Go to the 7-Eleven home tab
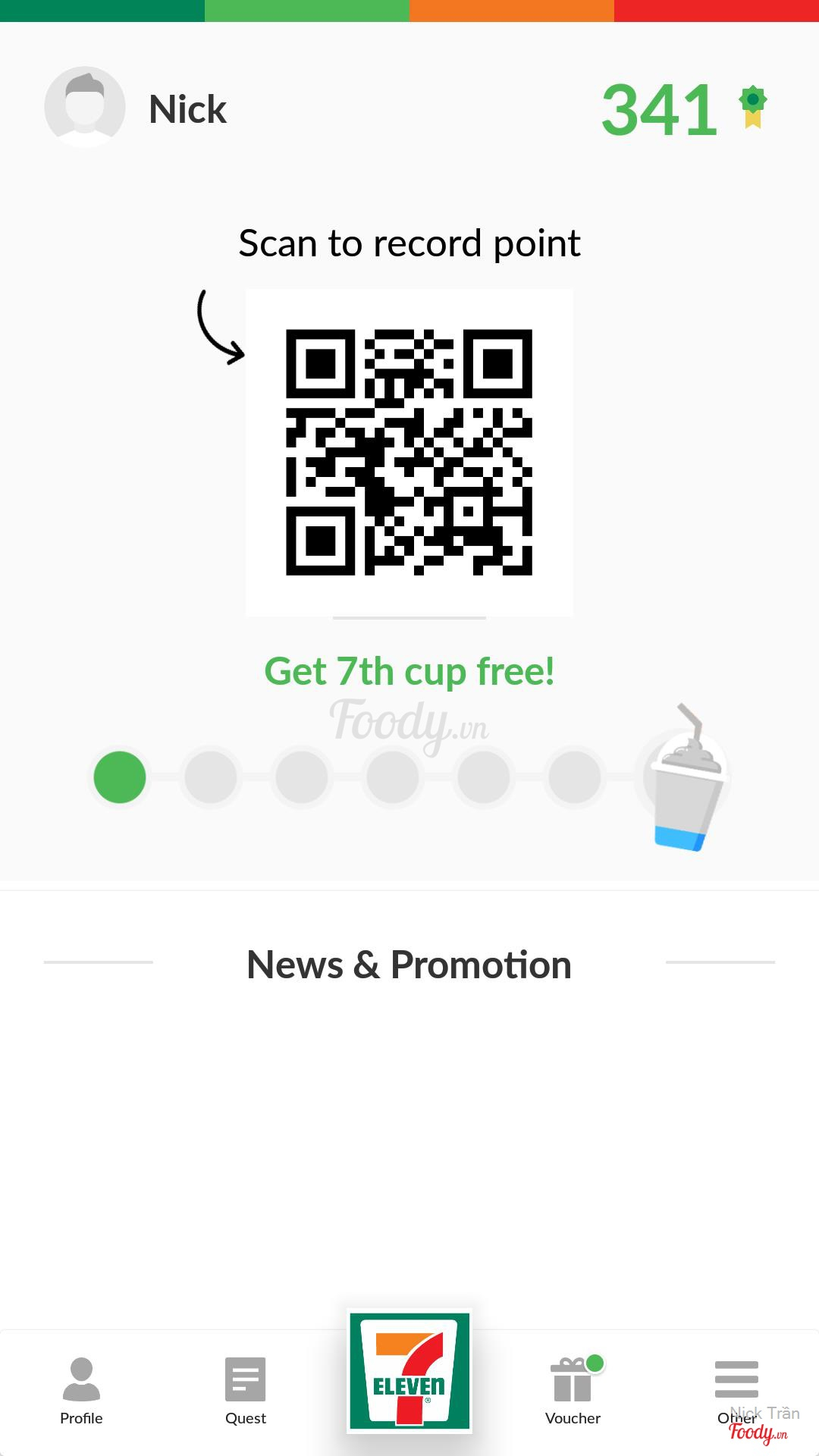The image size is (819, 1456). pos(409,1371)
